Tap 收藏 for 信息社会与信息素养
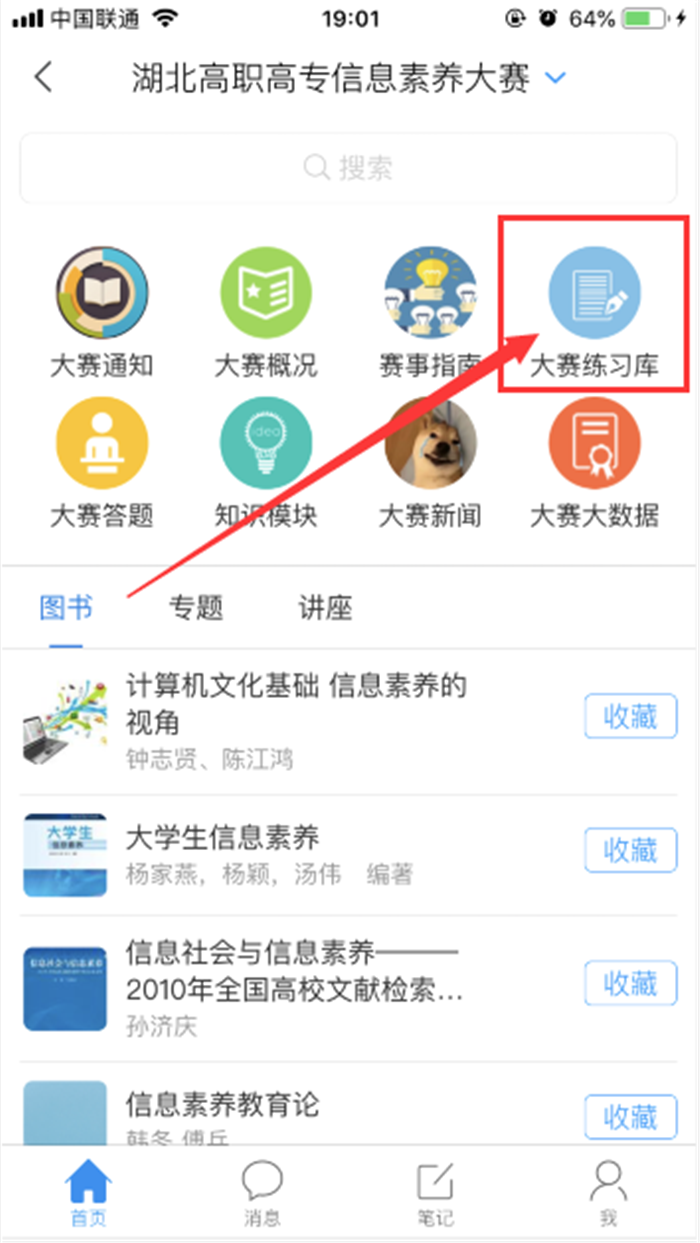Viewport: 700px width, 1243px height. (630, 984)
